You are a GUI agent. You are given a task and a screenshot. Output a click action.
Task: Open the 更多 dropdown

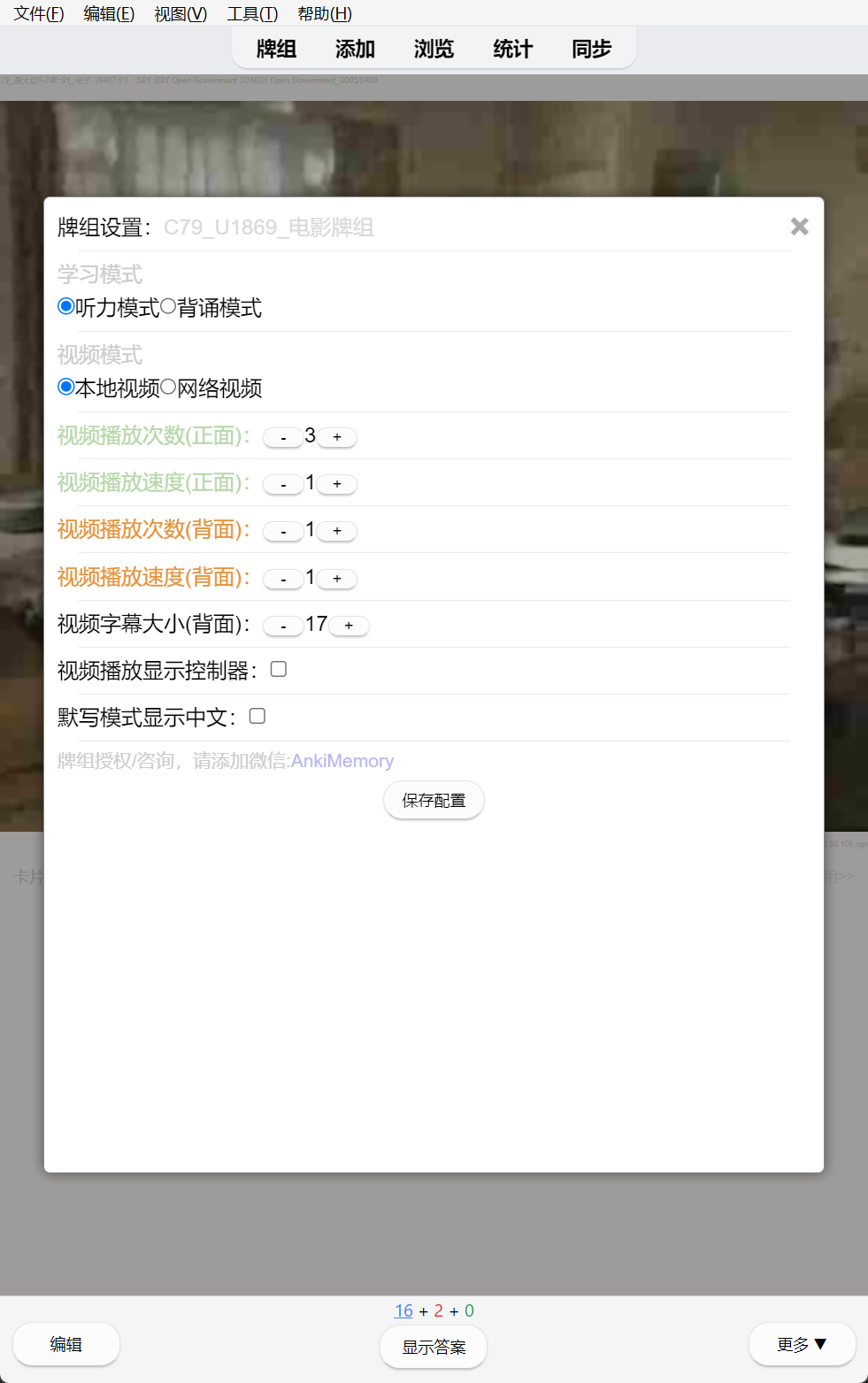[x=802, y=1344]
